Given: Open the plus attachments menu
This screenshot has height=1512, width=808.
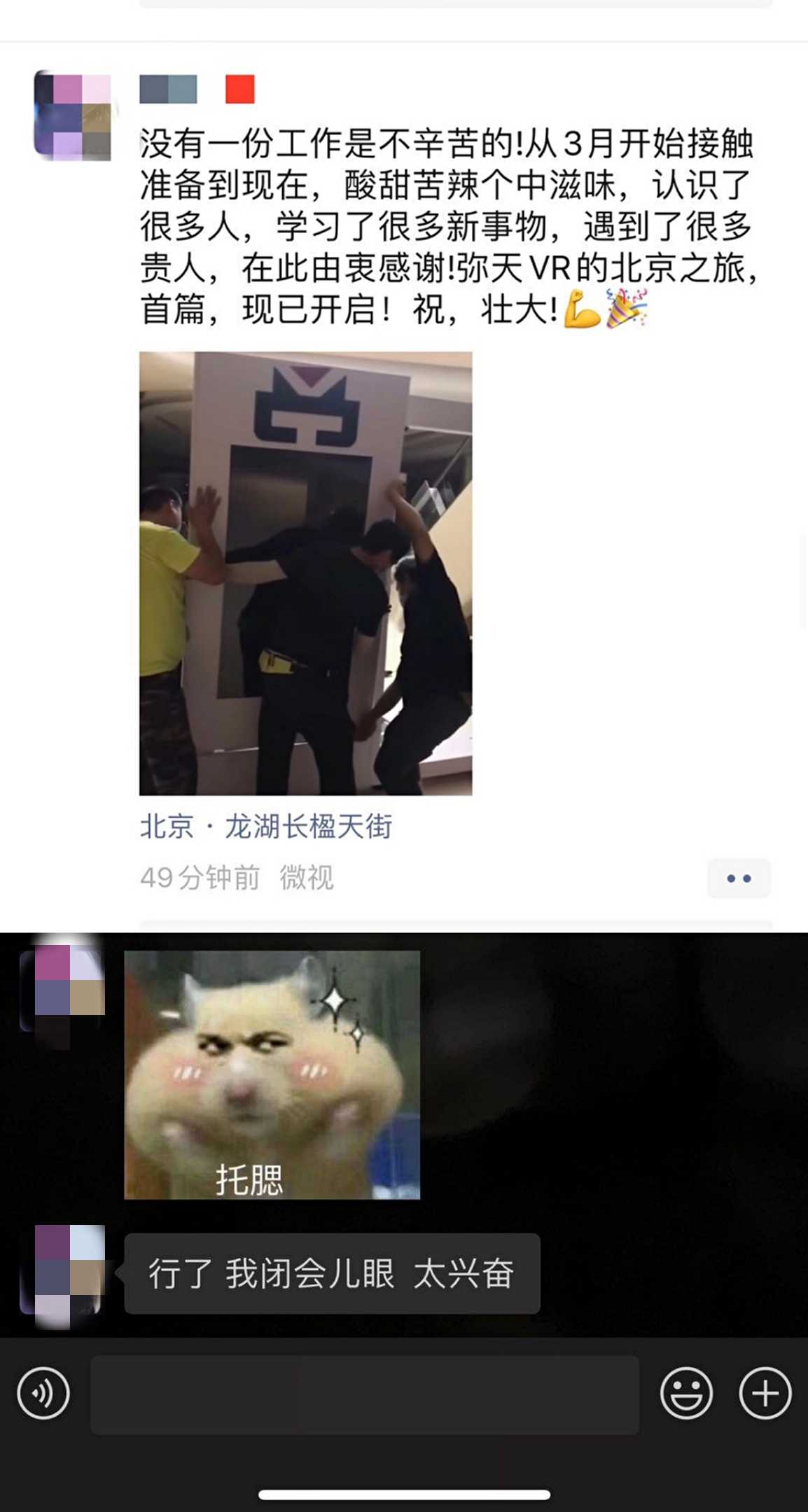Looking at the screenshot, I should pos(765,1393).
